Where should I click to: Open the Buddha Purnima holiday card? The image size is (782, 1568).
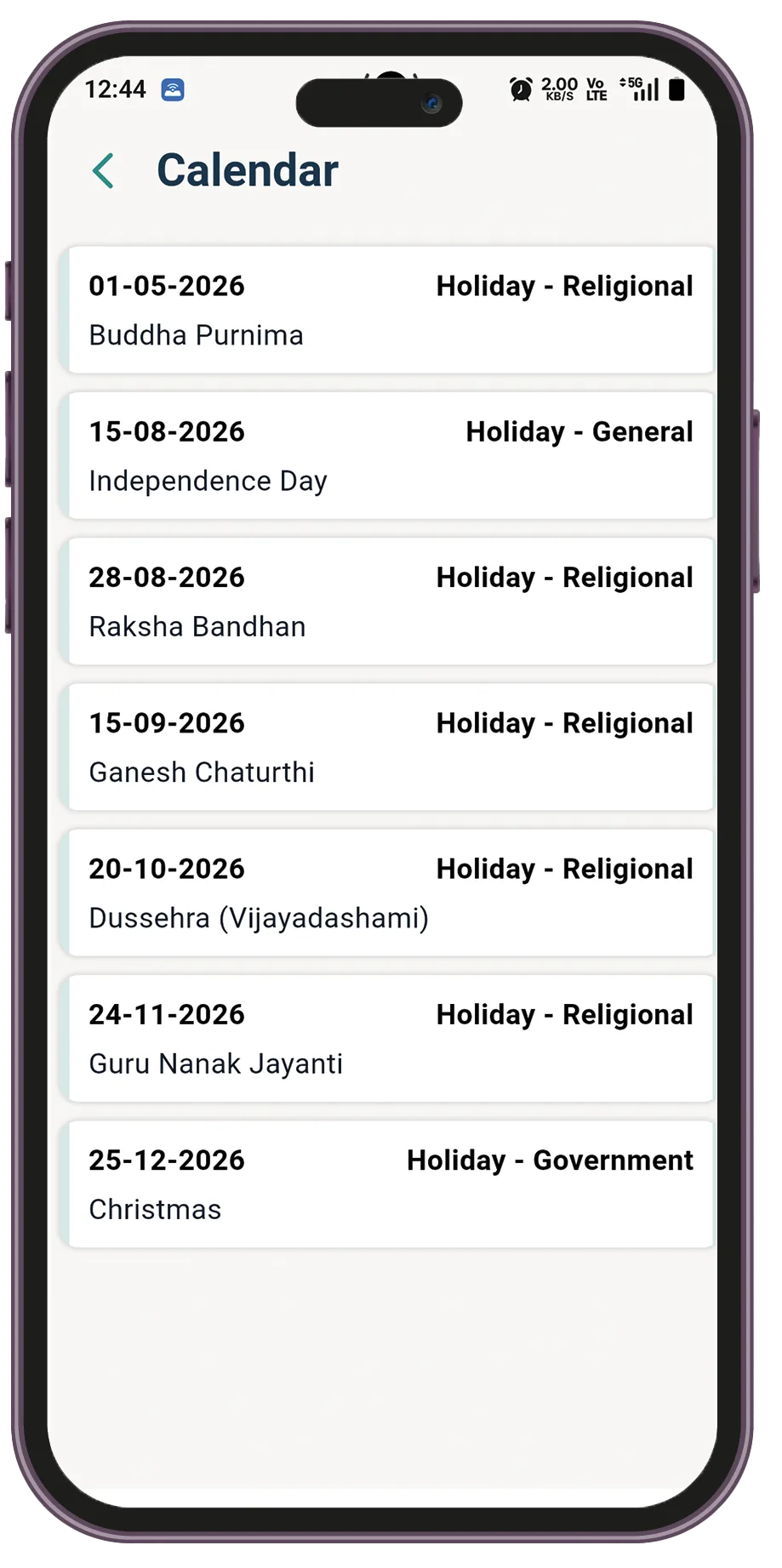coord(390,311)
